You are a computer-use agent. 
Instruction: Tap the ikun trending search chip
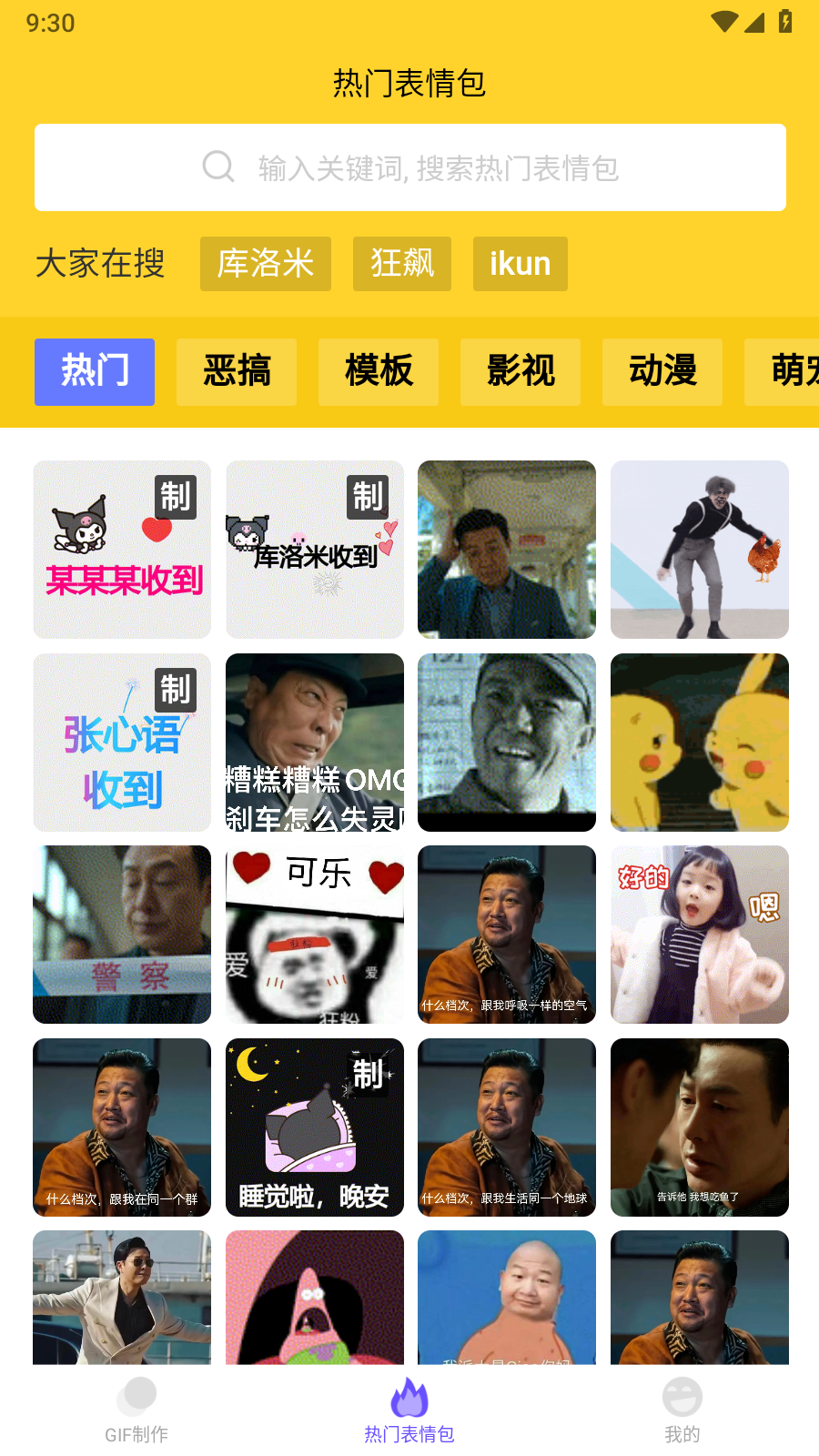pos(520,264)
